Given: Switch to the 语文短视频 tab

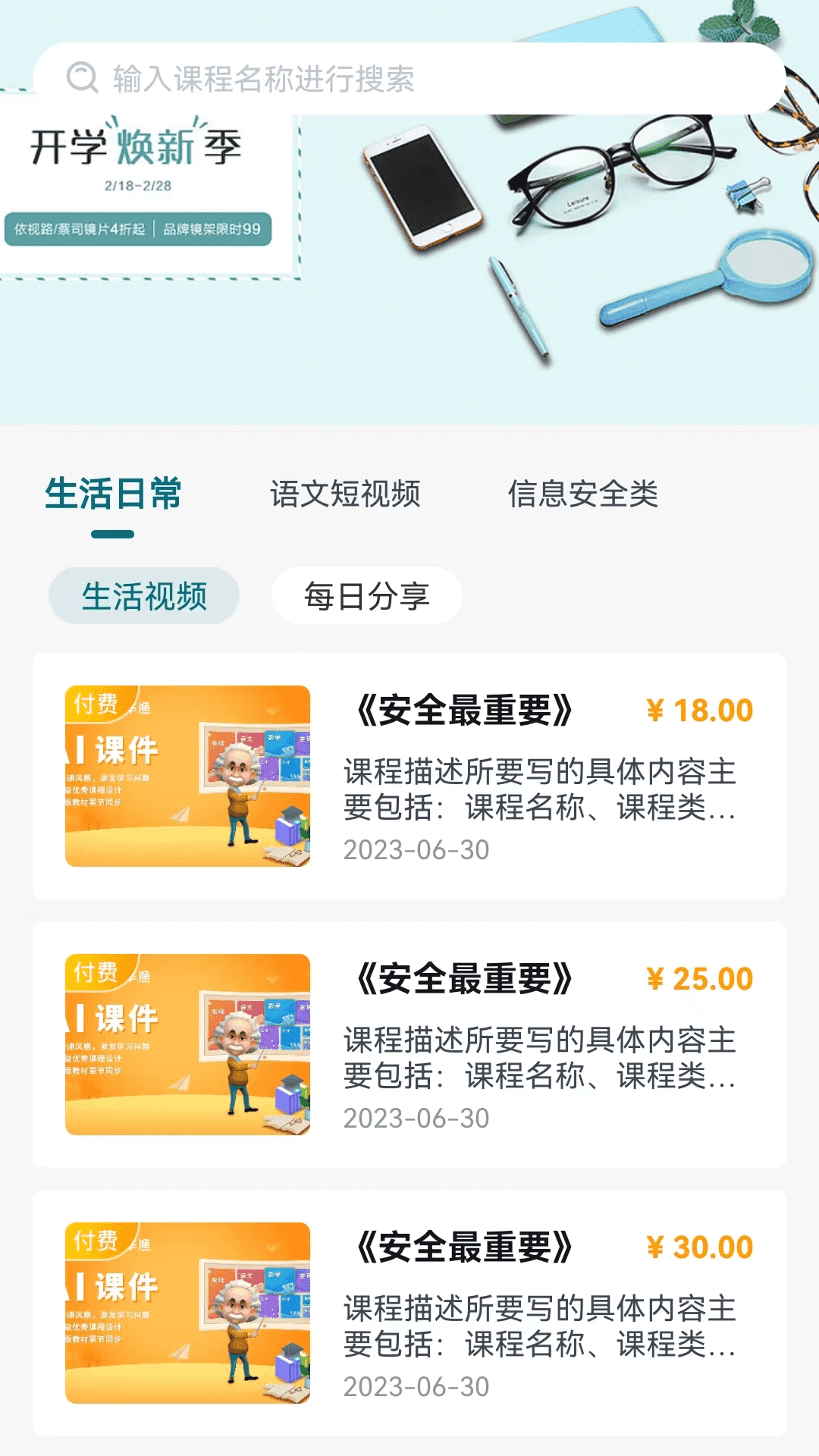Looking at the screenshot, I should tap(347, 494).
